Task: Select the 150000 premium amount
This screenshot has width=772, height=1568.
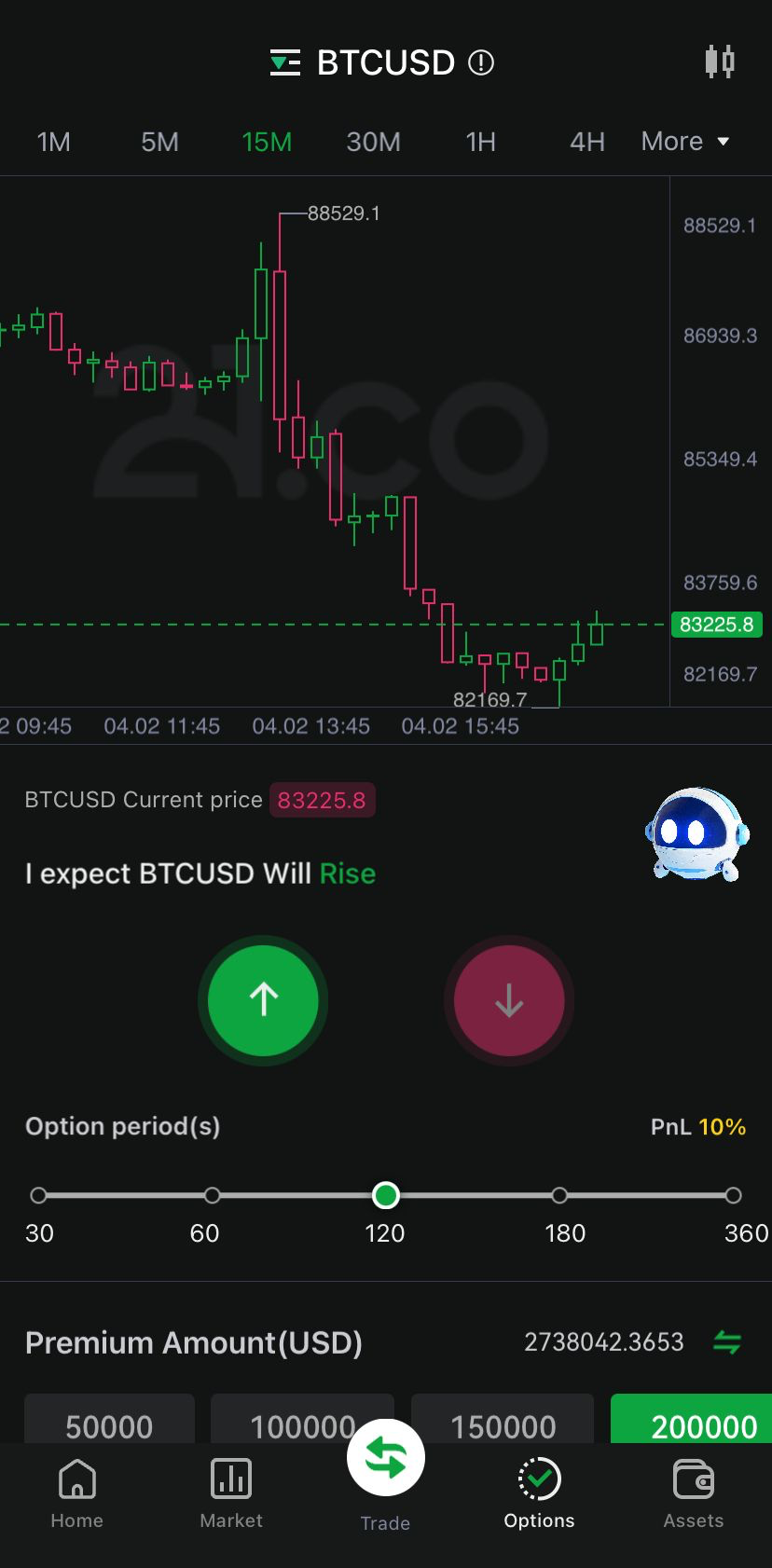Action: [x=503, y=1422]
